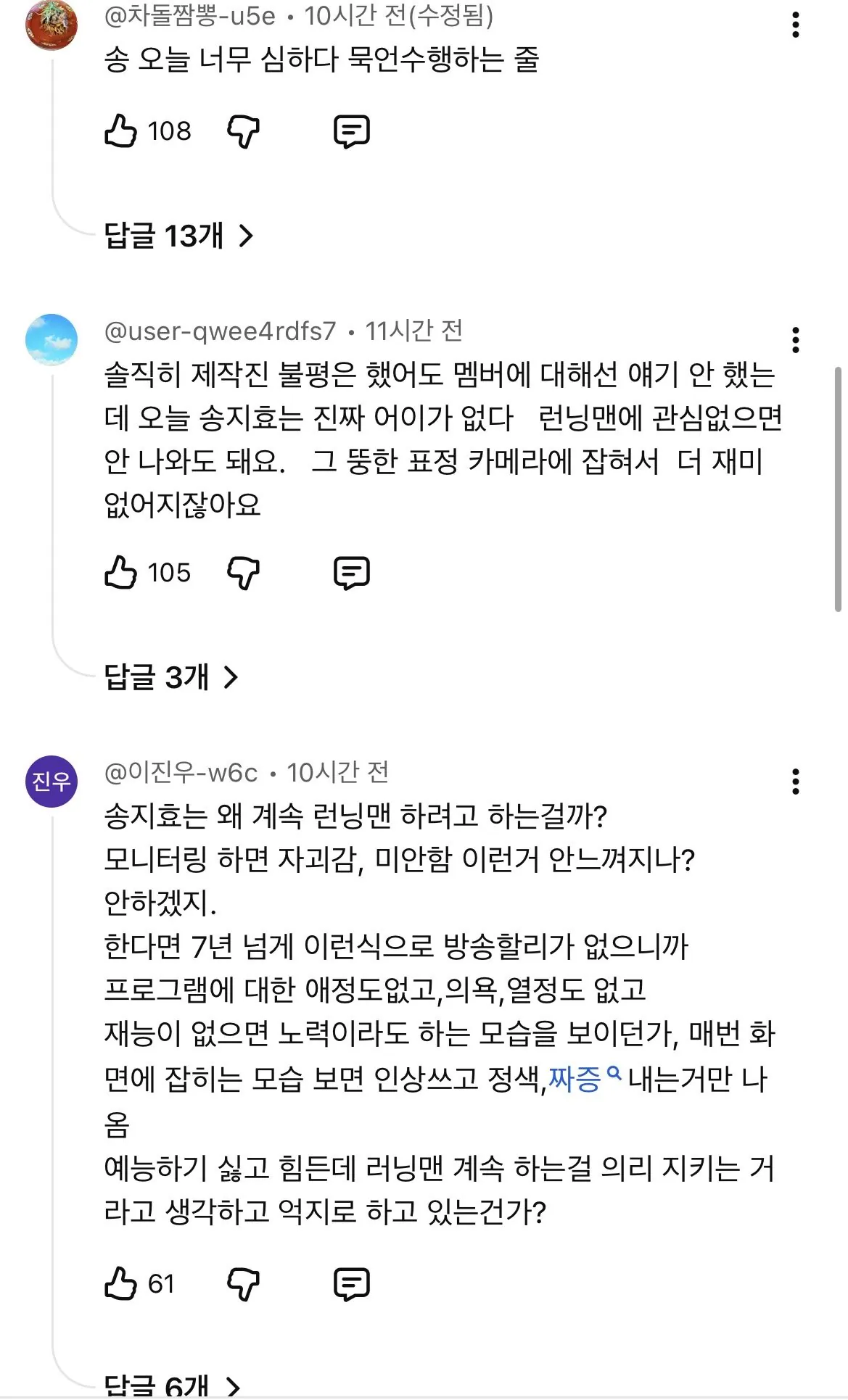Dislike the comment by @차돌짬뽕-u5e
The width and height of the screenshot is (848, 1400).
(243, 131)
